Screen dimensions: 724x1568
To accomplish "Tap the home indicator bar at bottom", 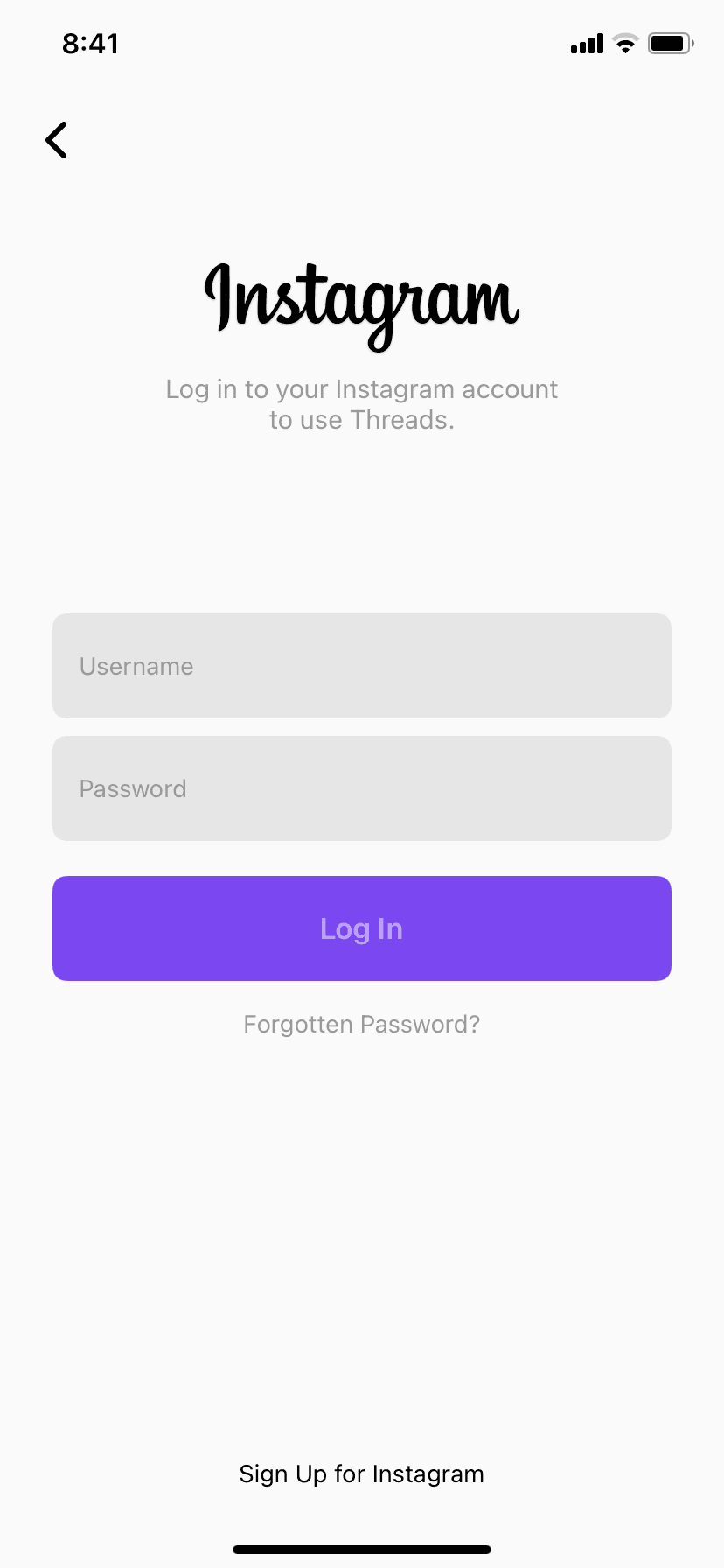I will (x=361, y=1548).
